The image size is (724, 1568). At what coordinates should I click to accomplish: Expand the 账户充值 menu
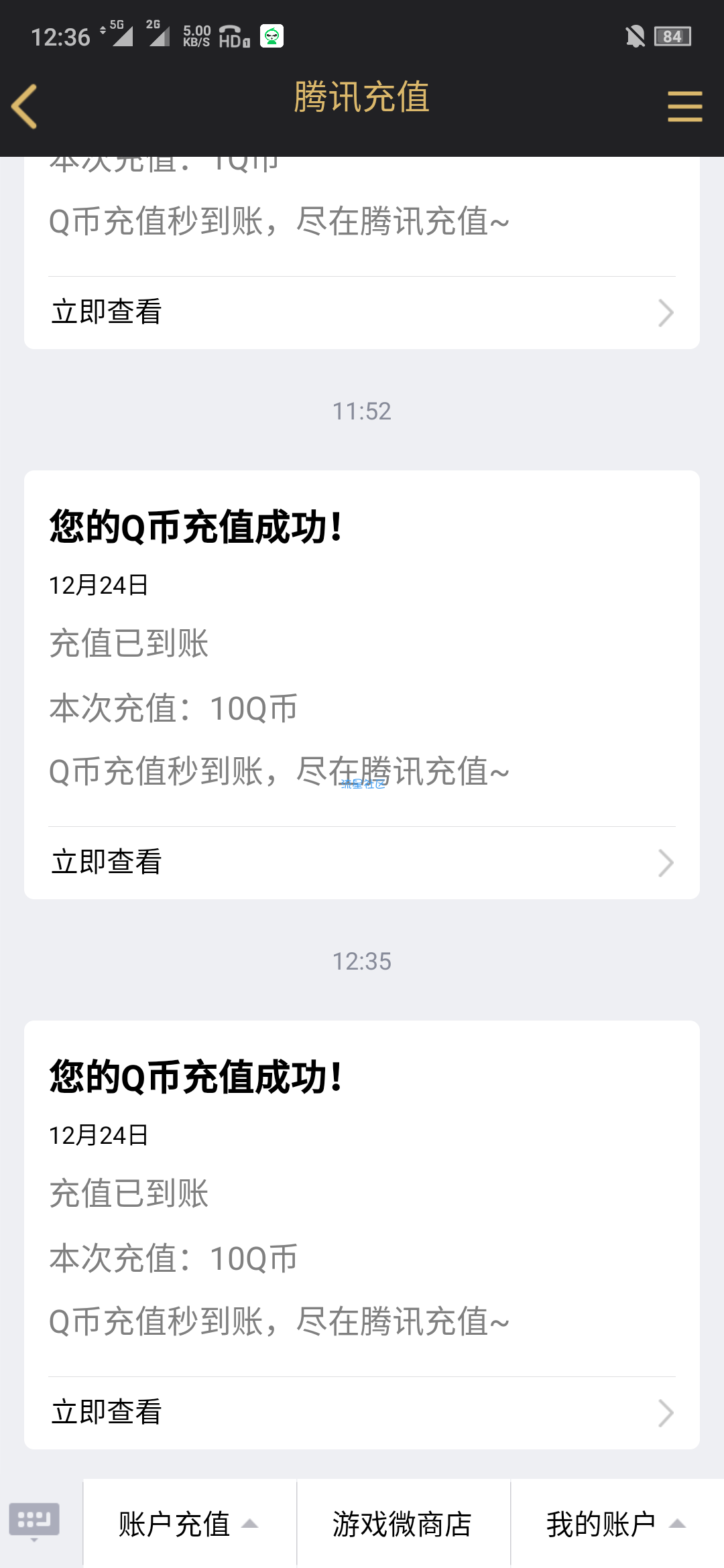pos(190,1524)
